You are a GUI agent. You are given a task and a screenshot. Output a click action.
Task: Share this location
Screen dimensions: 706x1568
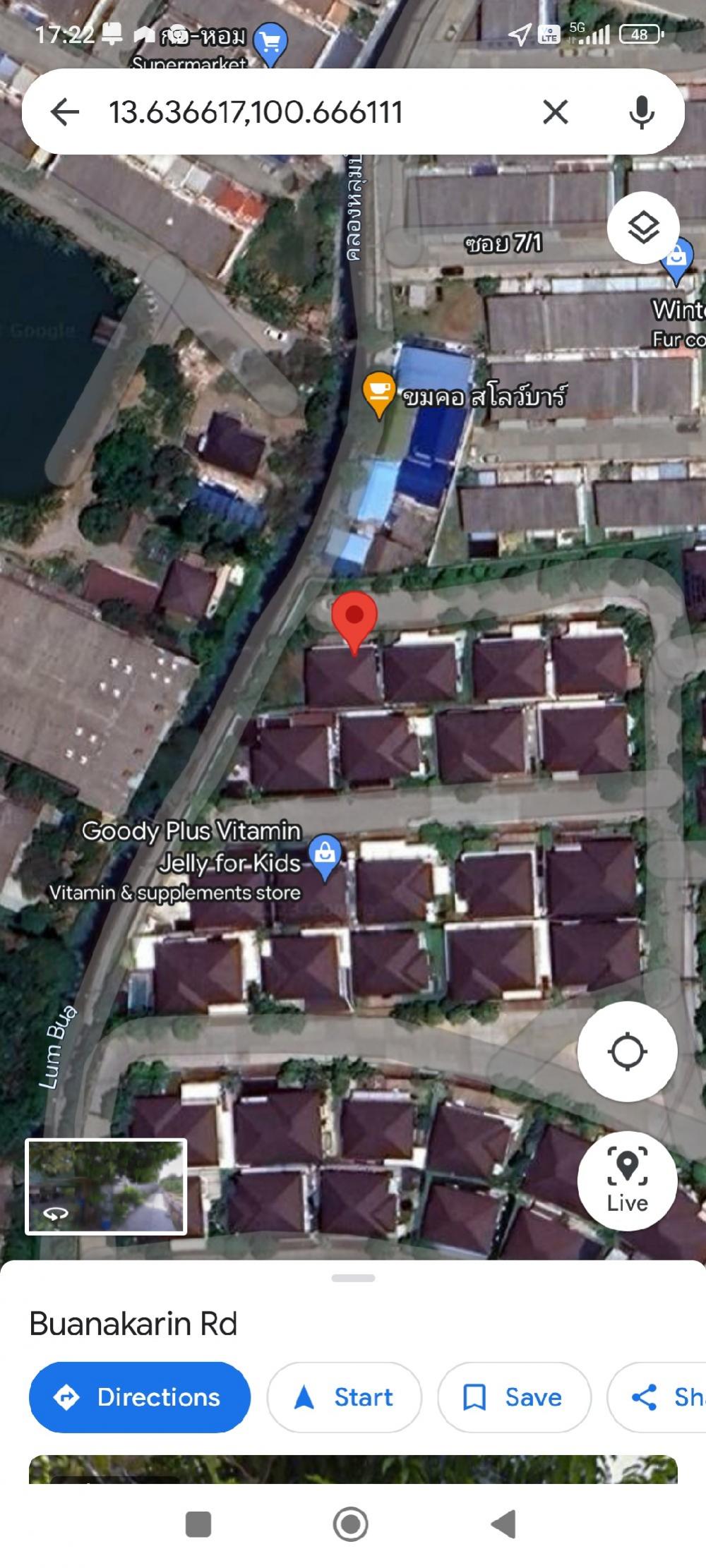[657, 1397]
